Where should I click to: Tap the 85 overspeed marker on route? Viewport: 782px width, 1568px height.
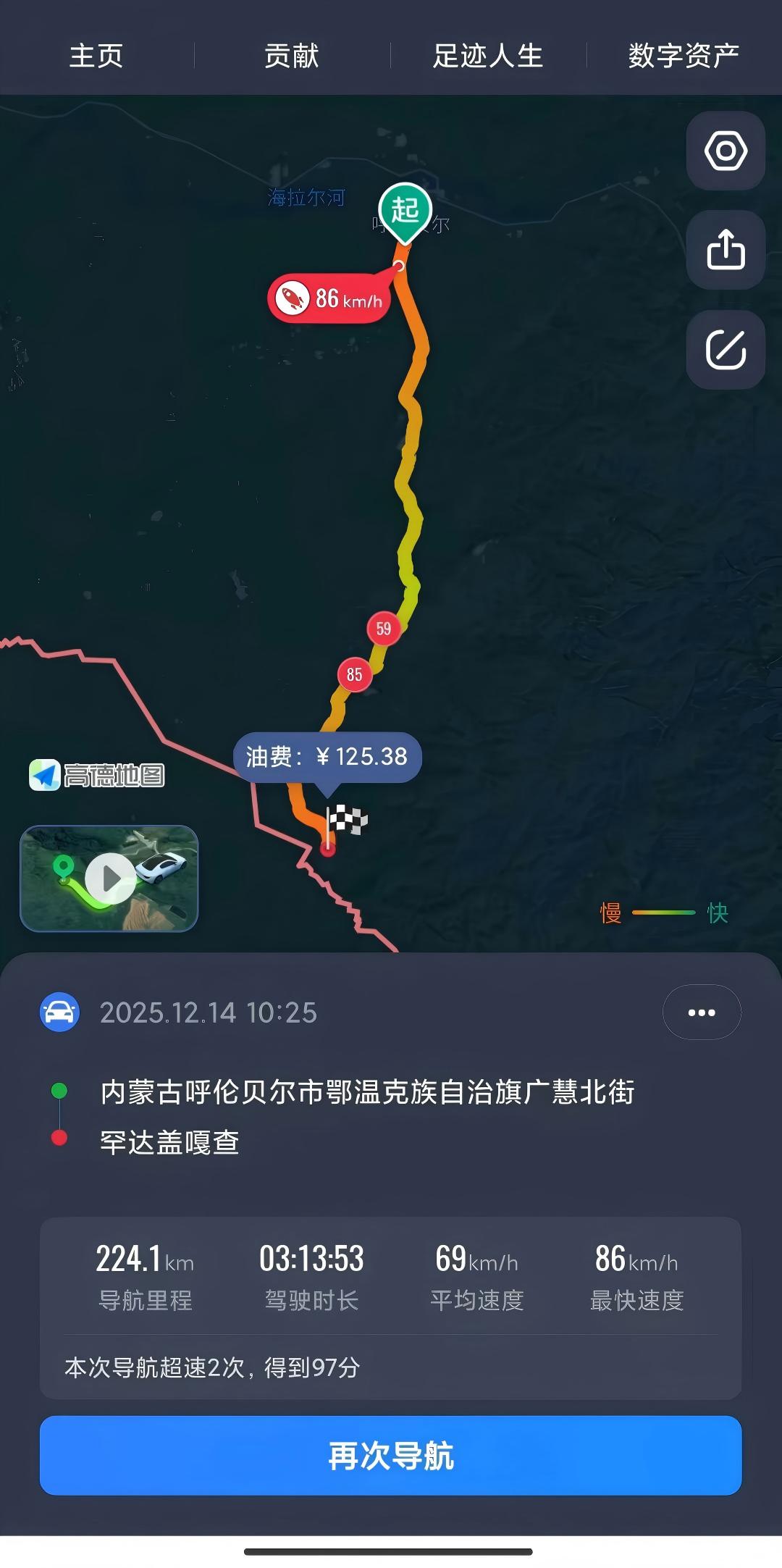click(354, 675)
